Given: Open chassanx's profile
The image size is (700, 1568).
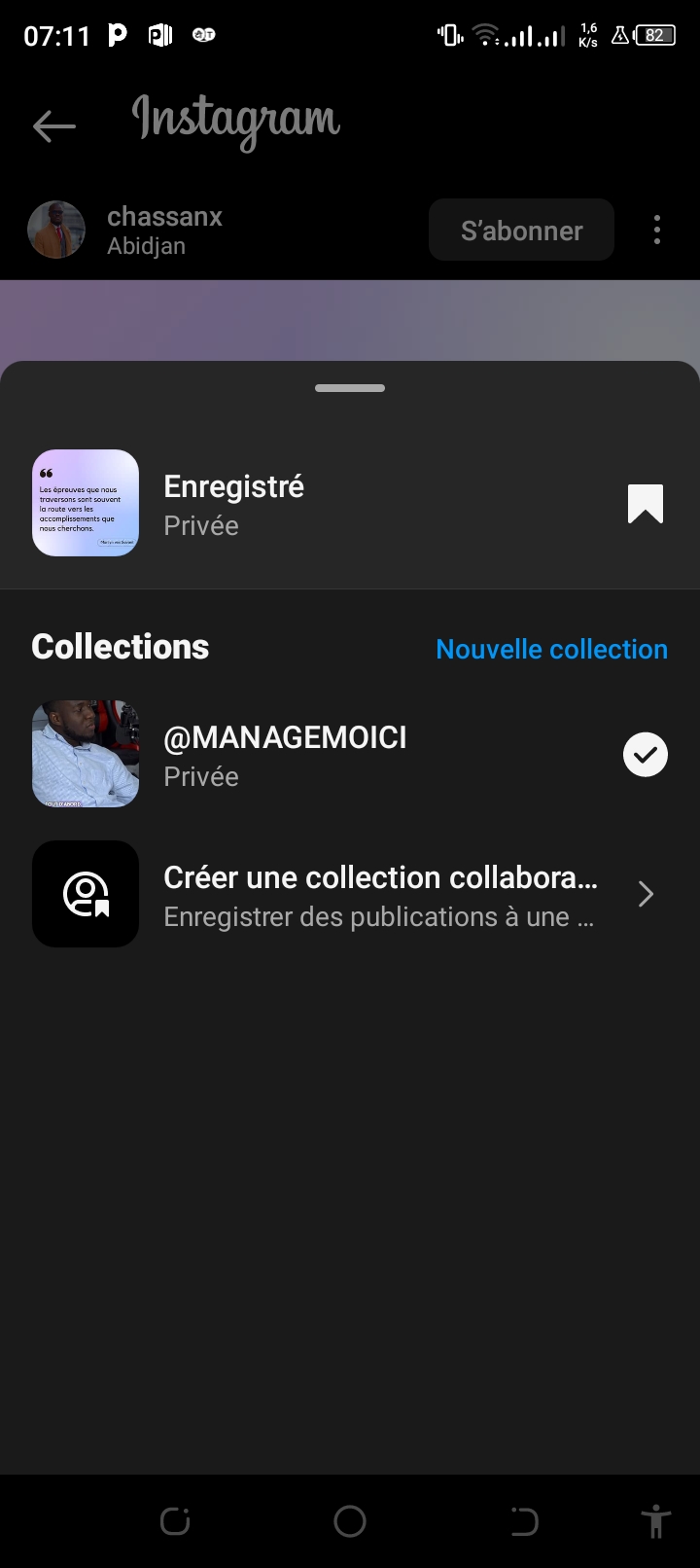Looking at the screenshot, I should coord(163,217).
